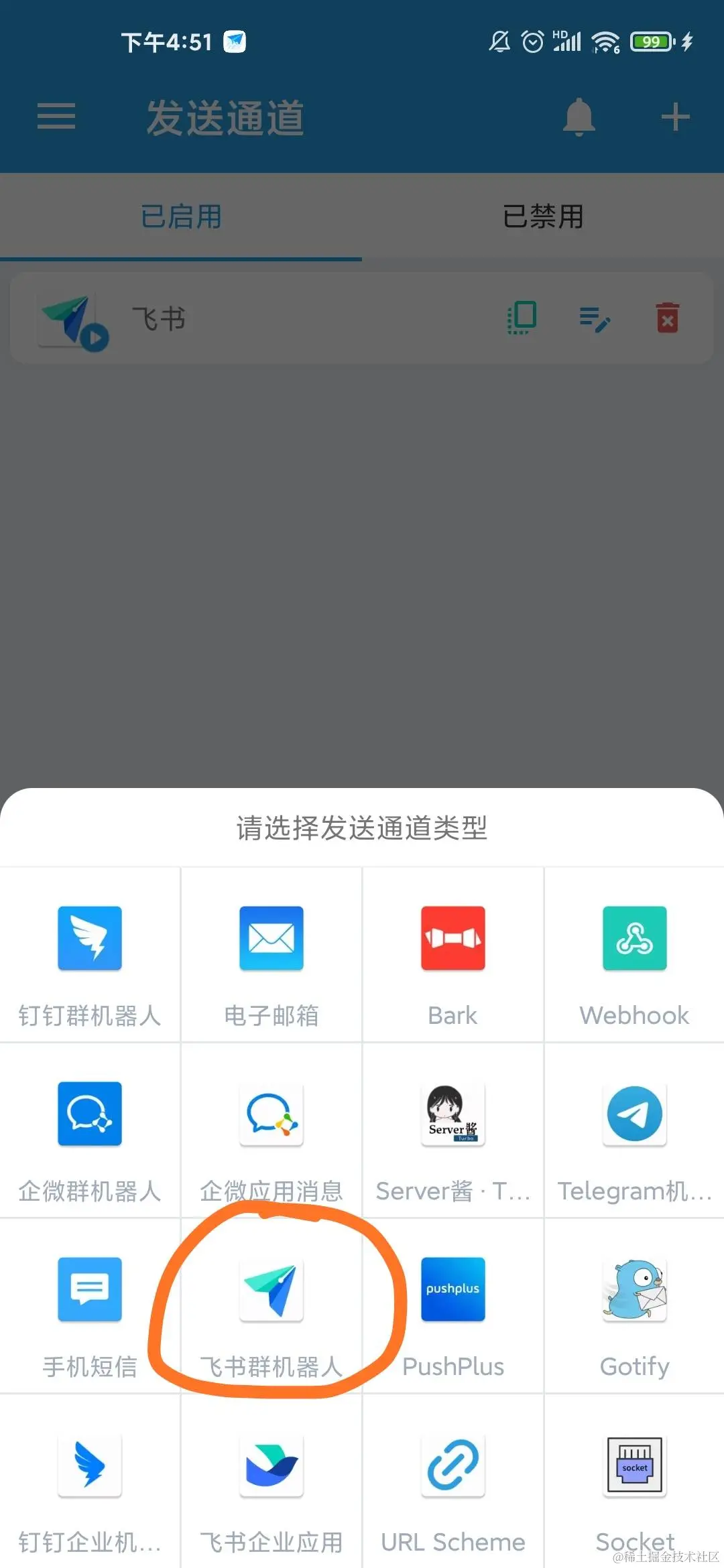Select 手机短信 as the channel type
This screenshot has height=1568, width=724.
click(90, 1307)
